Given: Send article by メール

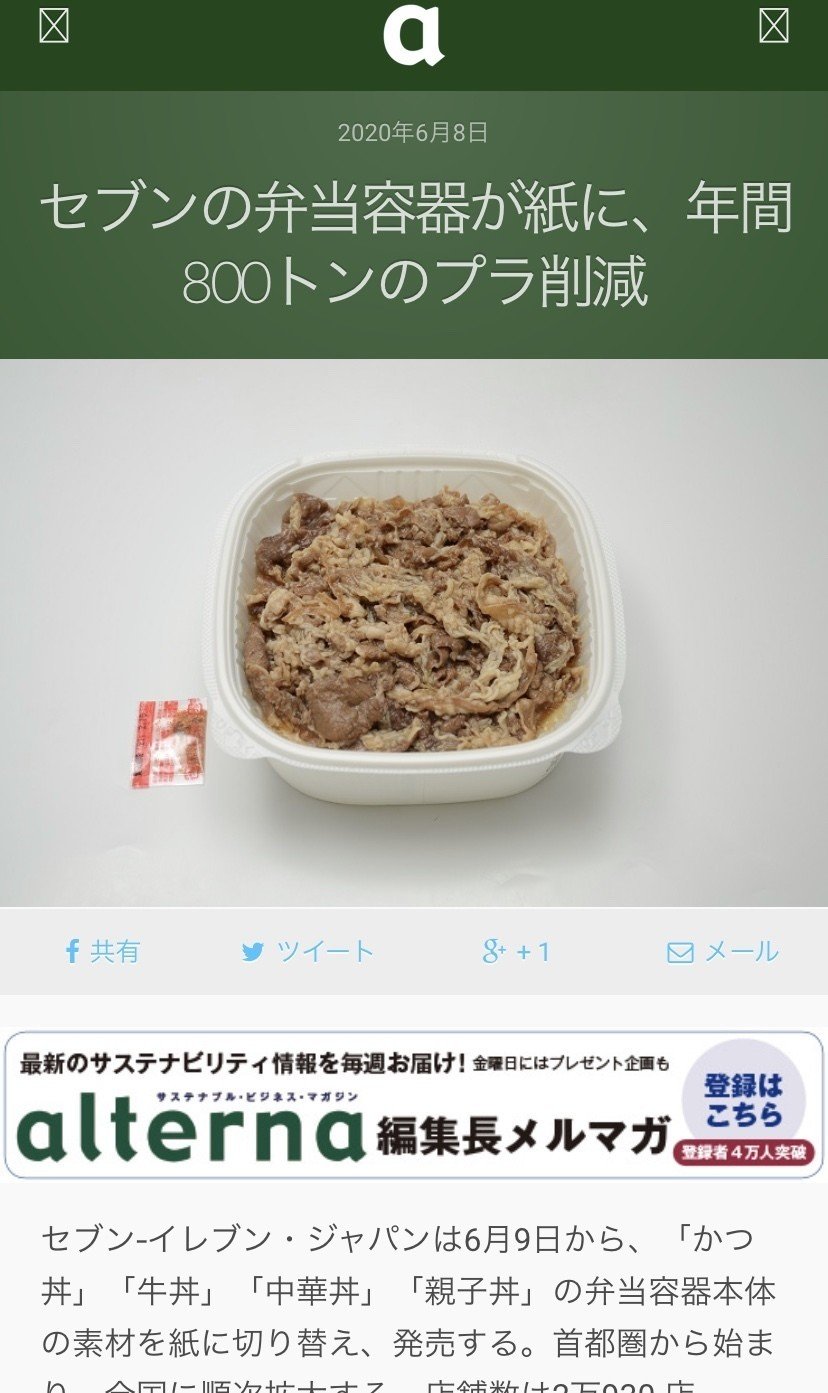Looking at the screenshot, I should 723,951.
